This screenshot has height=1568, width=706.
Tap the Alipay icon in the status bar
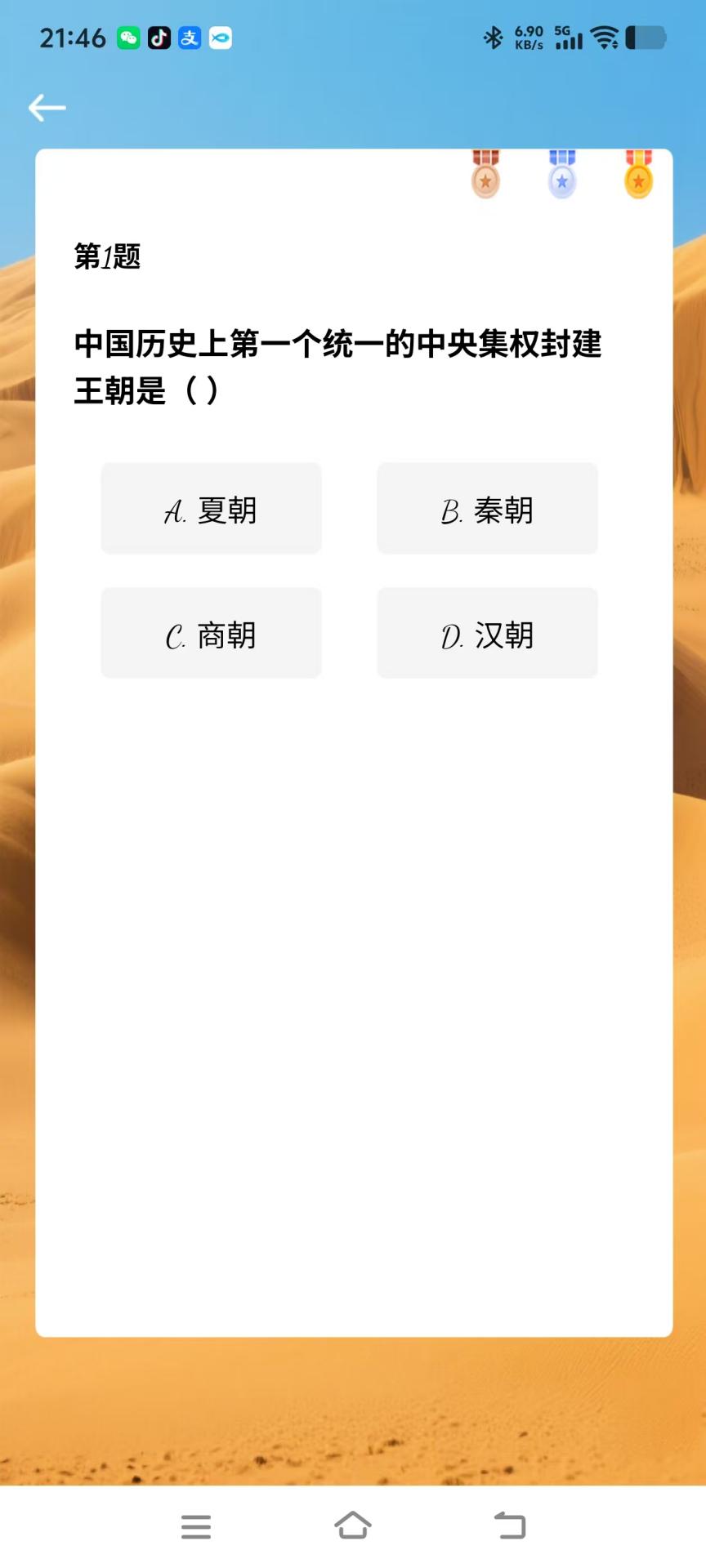[x=189, y=38]
